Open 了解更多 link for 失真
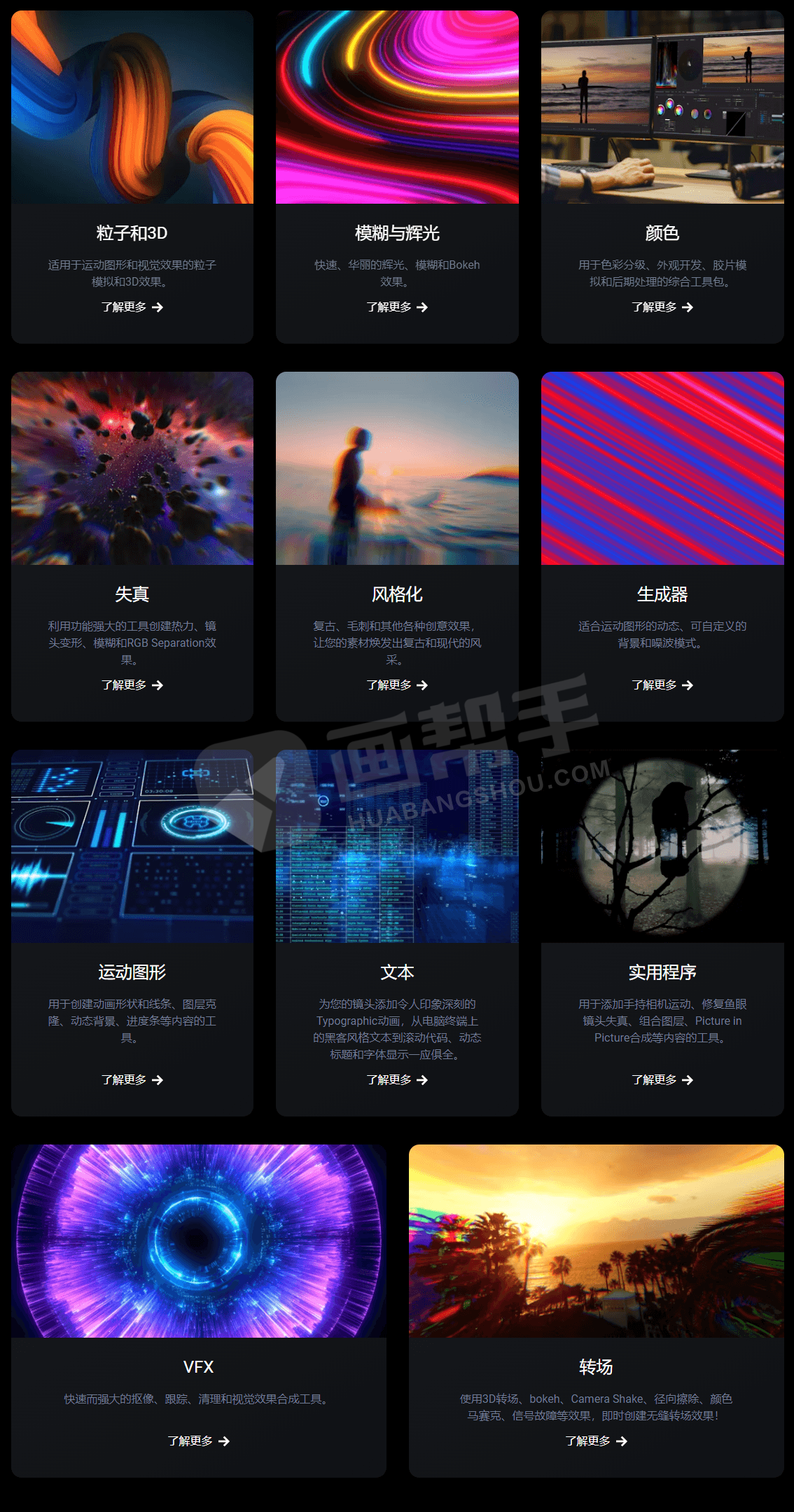 point(132,685)
